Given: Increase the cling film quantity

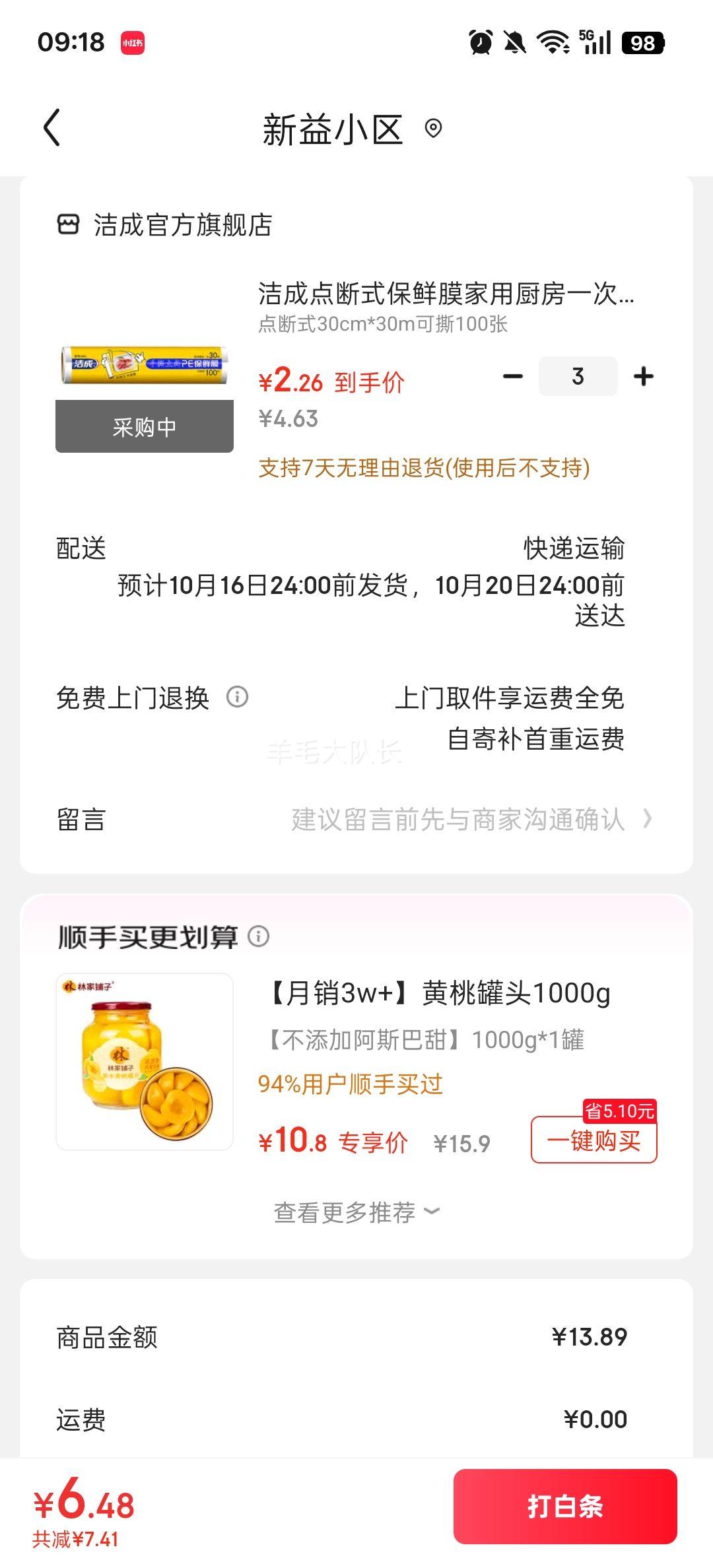Looking at the screenshot, I should 643,377.
